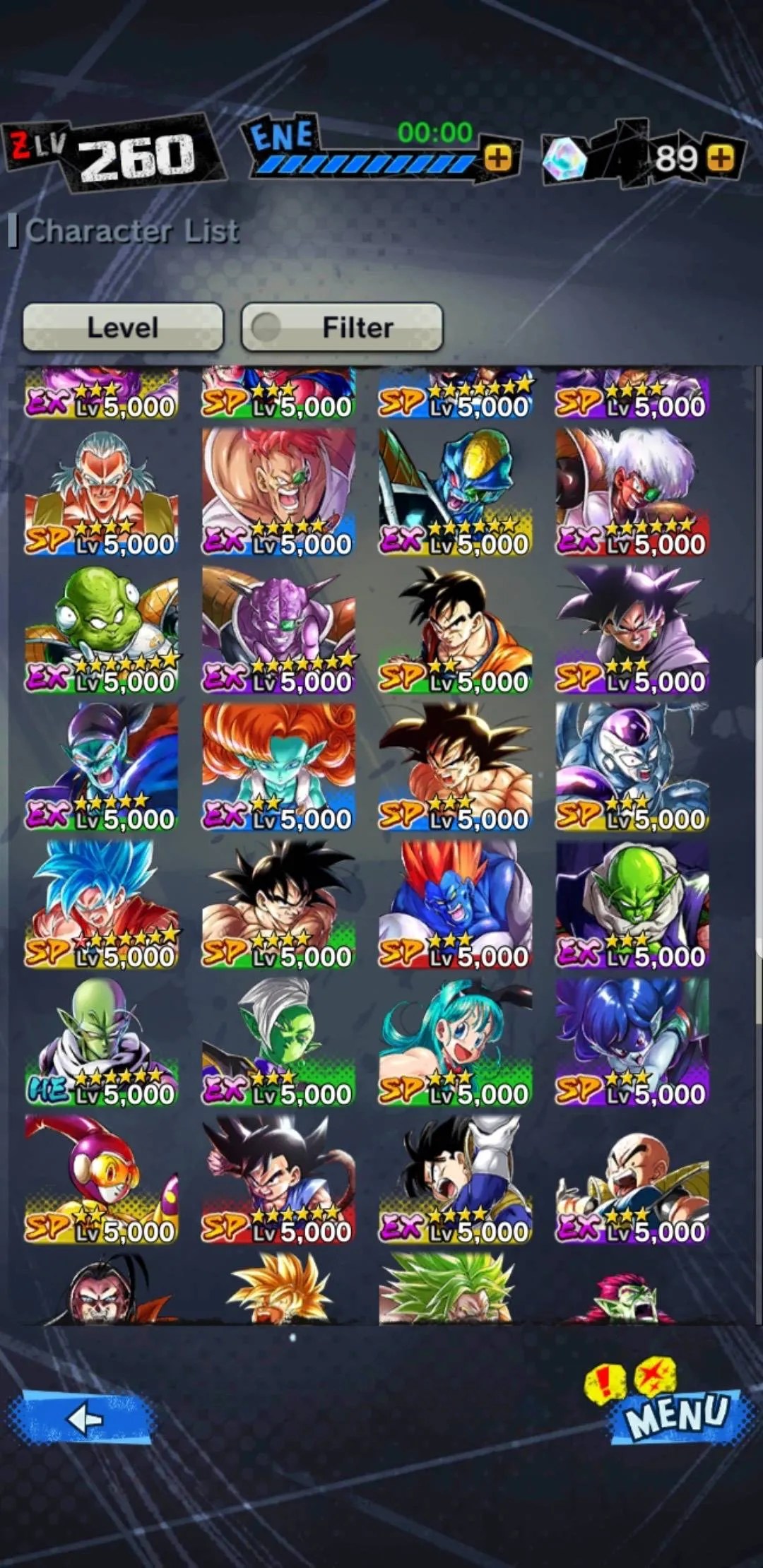Add energy with the ENE plus icon
The height and width of the screenshot is (1568, 763).
point(498,158)
